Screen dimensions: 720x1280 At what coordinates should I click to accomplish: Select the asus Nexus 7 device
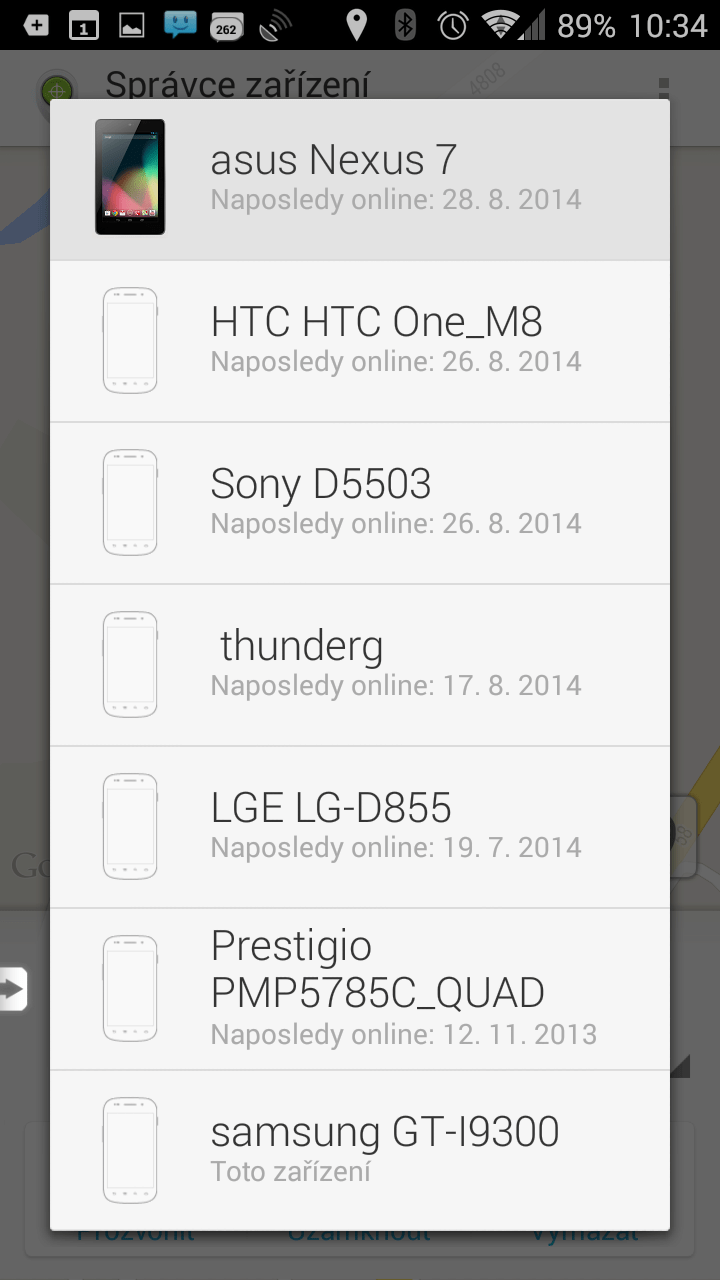pos(360,179)
